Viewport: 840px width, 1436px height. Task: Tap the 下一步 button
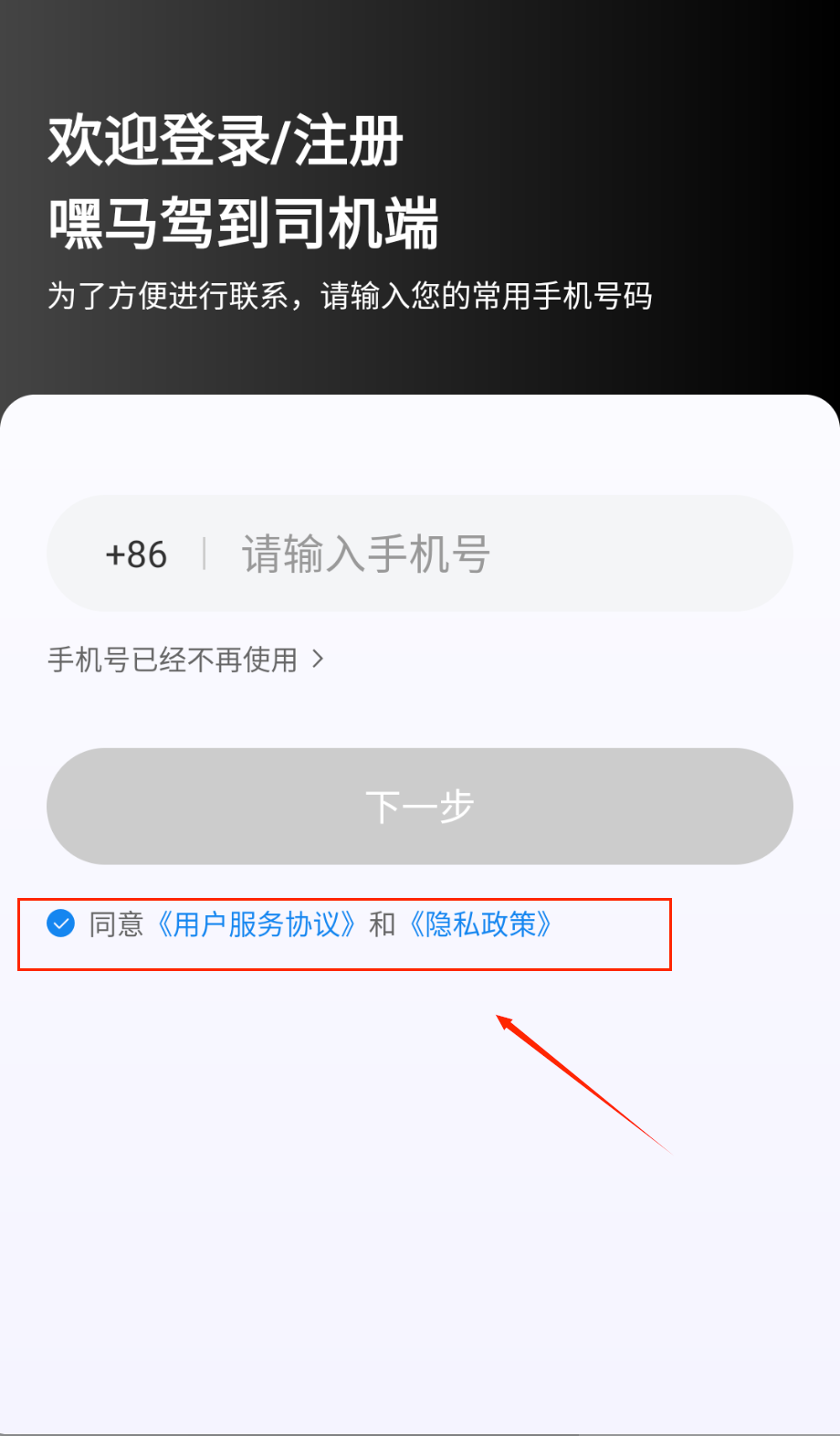(x=419, y=807)
